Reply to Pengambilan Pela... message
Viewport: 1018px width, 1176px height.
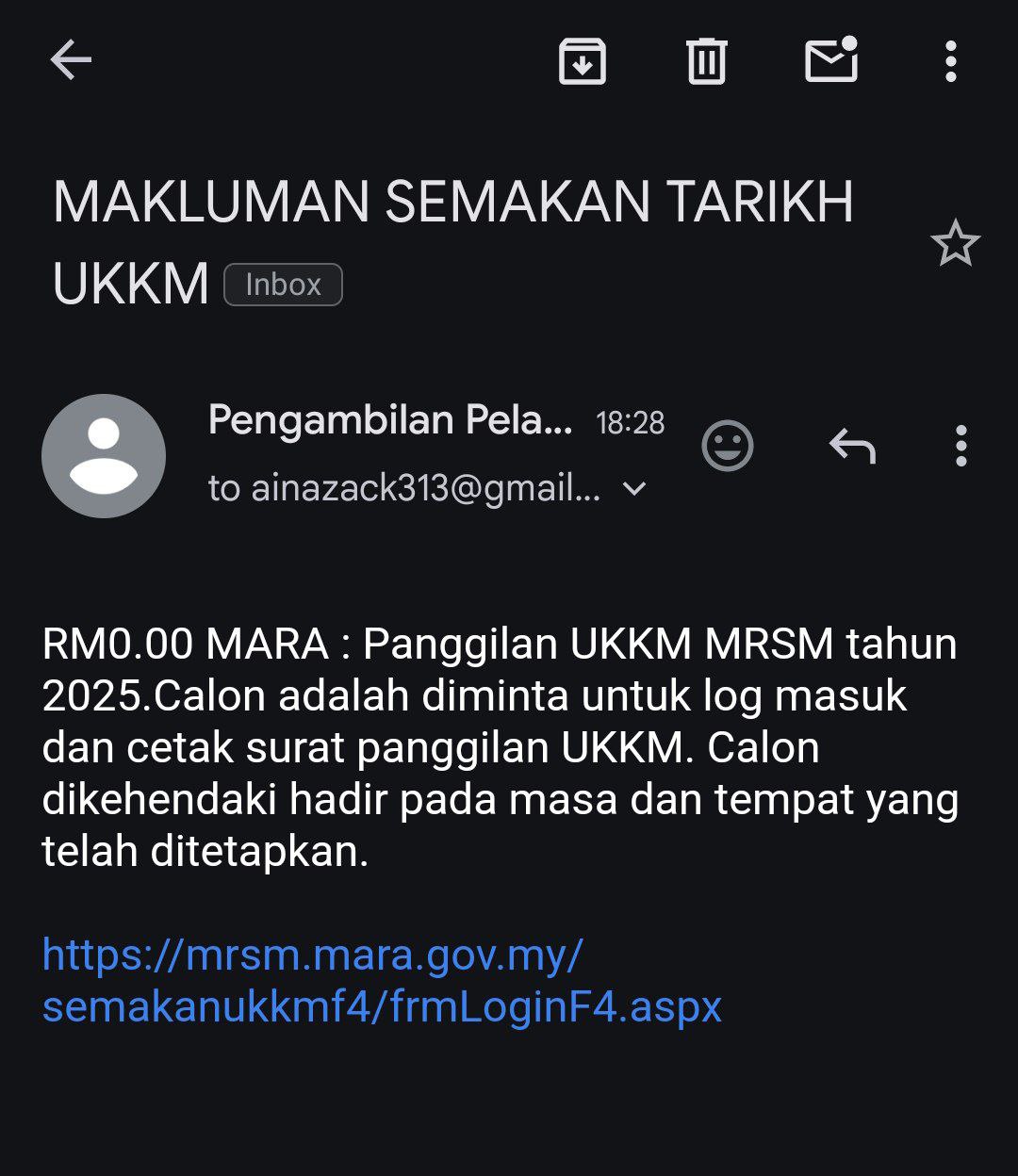pos(852,446)
